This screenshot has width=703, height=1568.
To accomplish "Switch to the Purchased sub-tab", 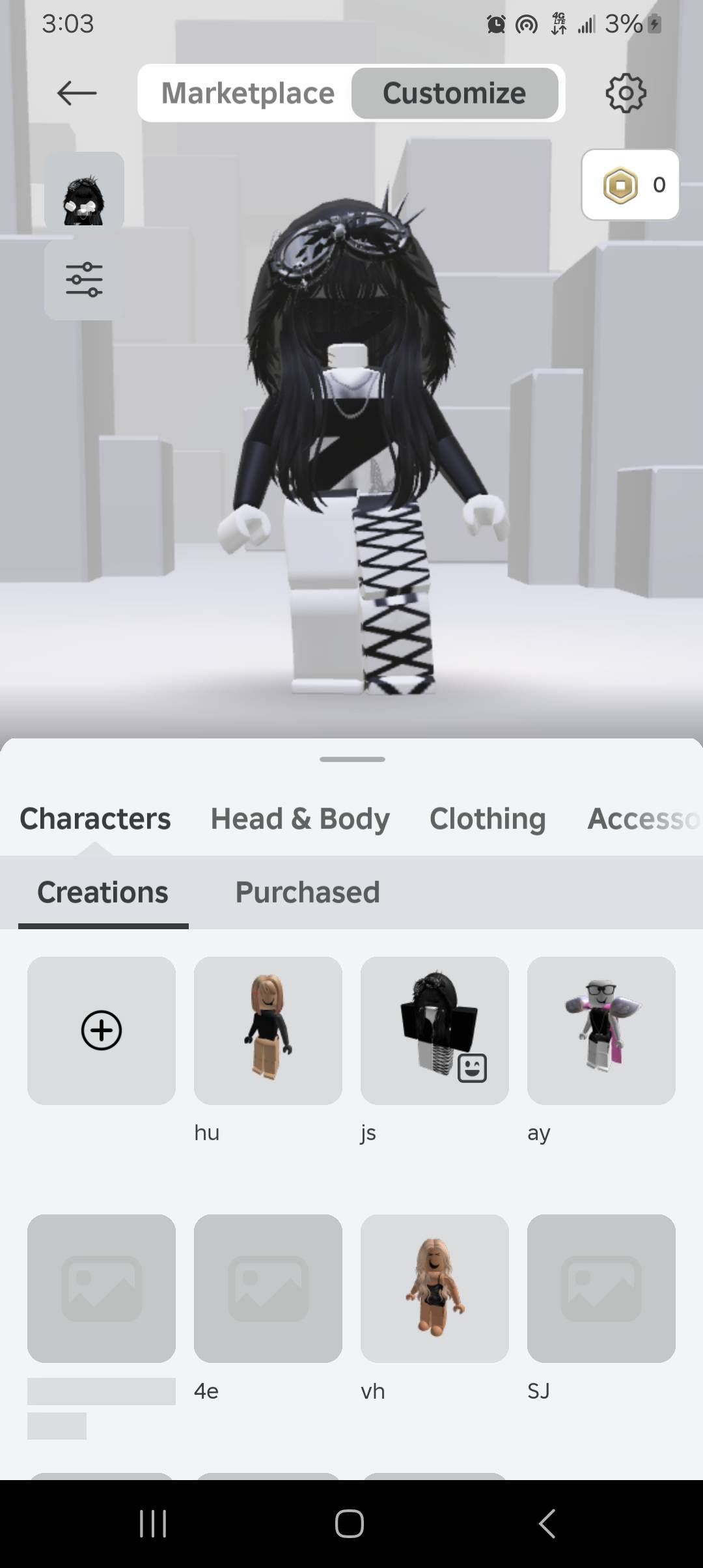I will click(307, 892).
